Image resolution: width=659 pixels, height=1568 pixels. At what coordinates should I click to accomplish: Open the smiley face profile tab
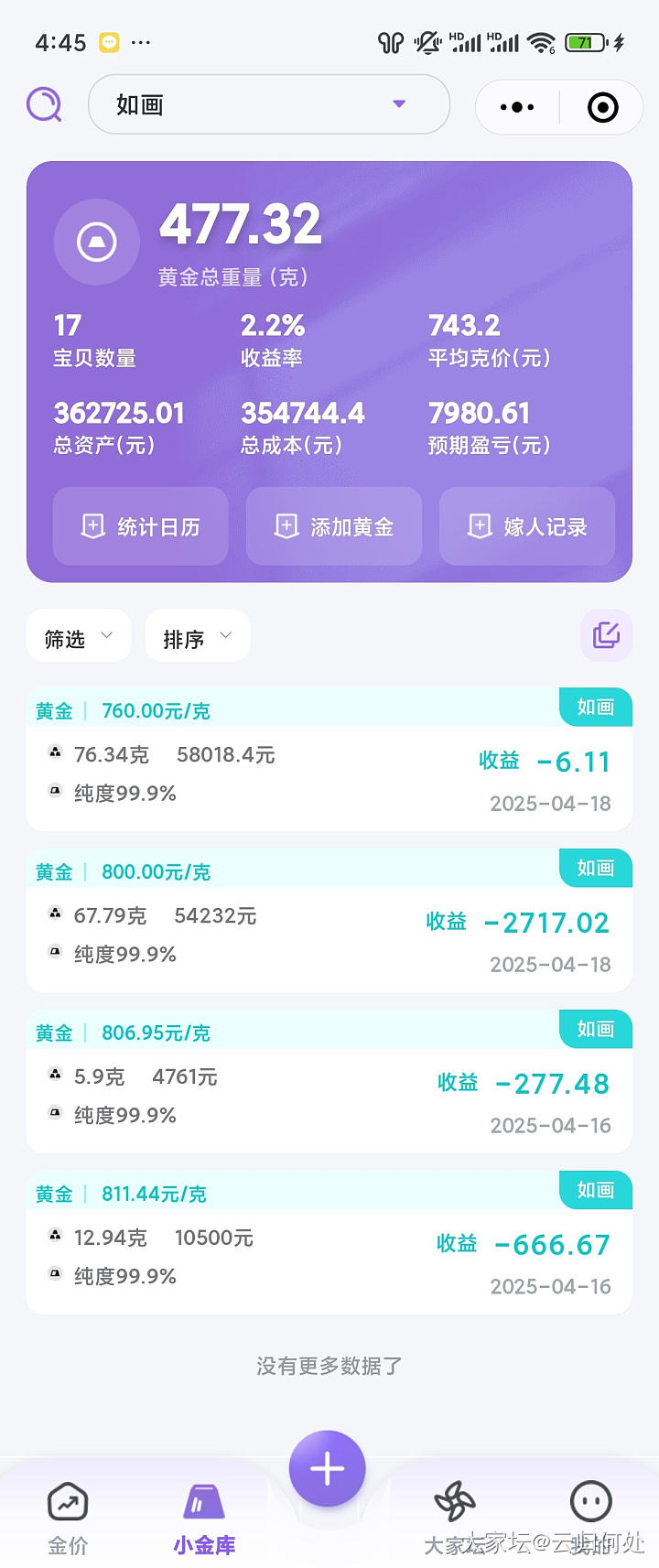pyautogui.click(x=591, y=1515)
